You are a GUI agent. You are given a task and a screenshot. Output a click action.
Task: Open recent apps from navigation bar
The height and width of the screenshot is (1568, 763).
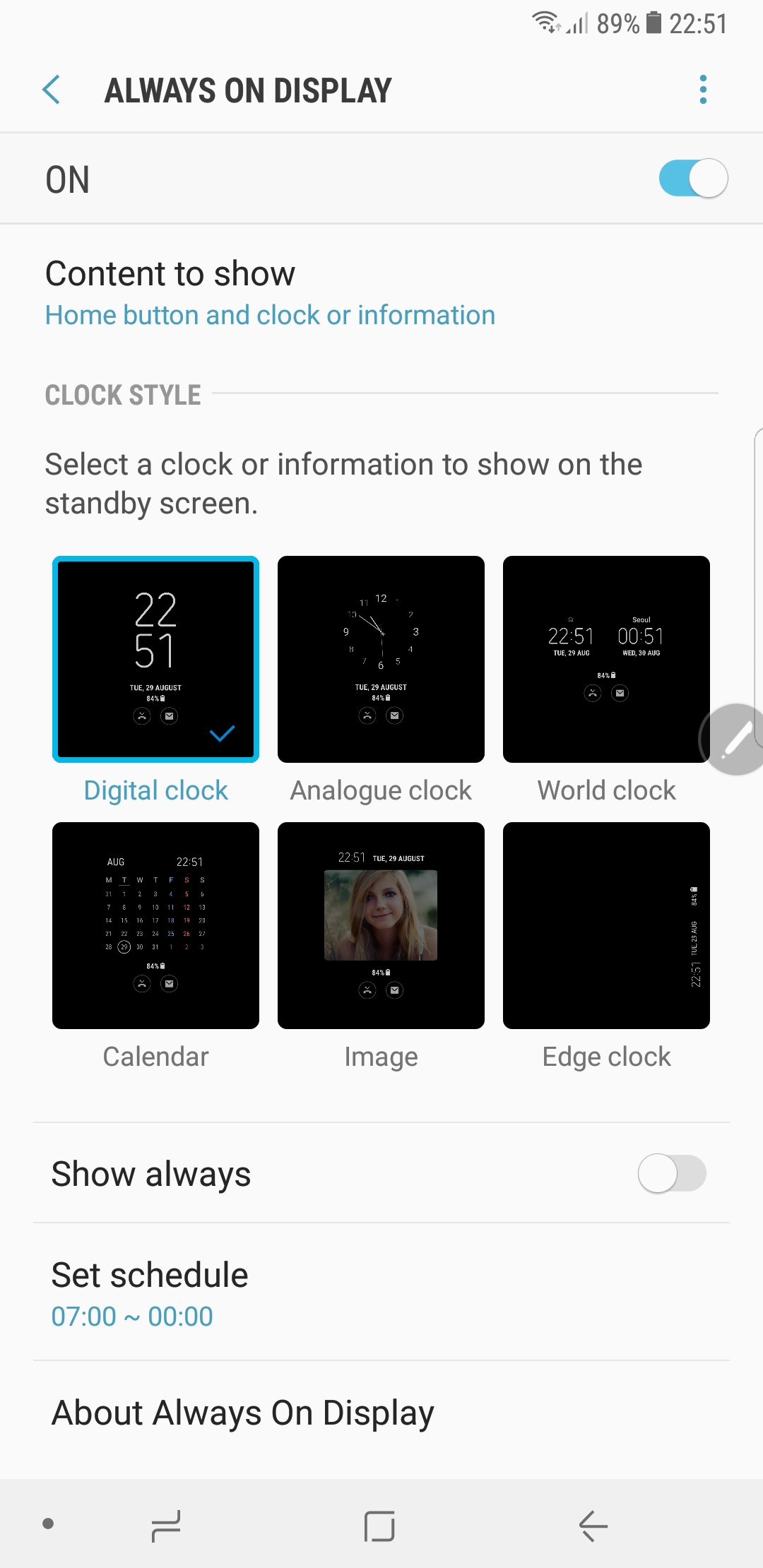(166, 1526)
